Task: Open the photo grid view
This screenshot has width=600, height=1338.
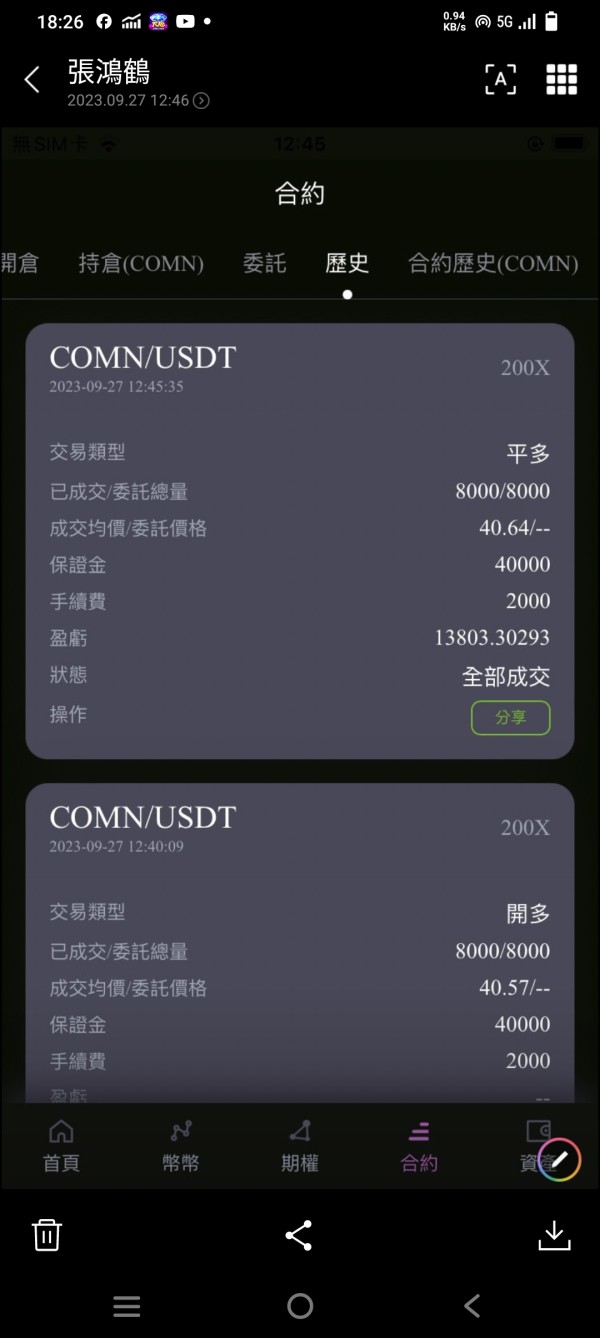Action: tap(562, 79)
